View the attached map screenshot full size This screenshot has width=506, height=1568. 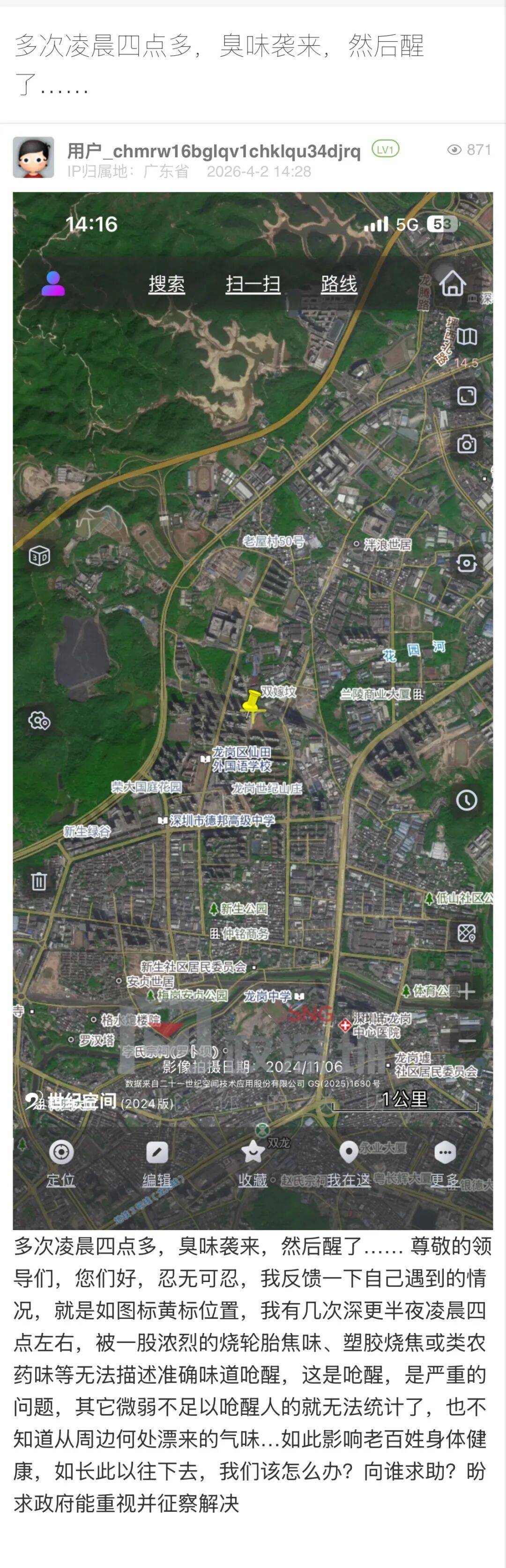point(253,710)
